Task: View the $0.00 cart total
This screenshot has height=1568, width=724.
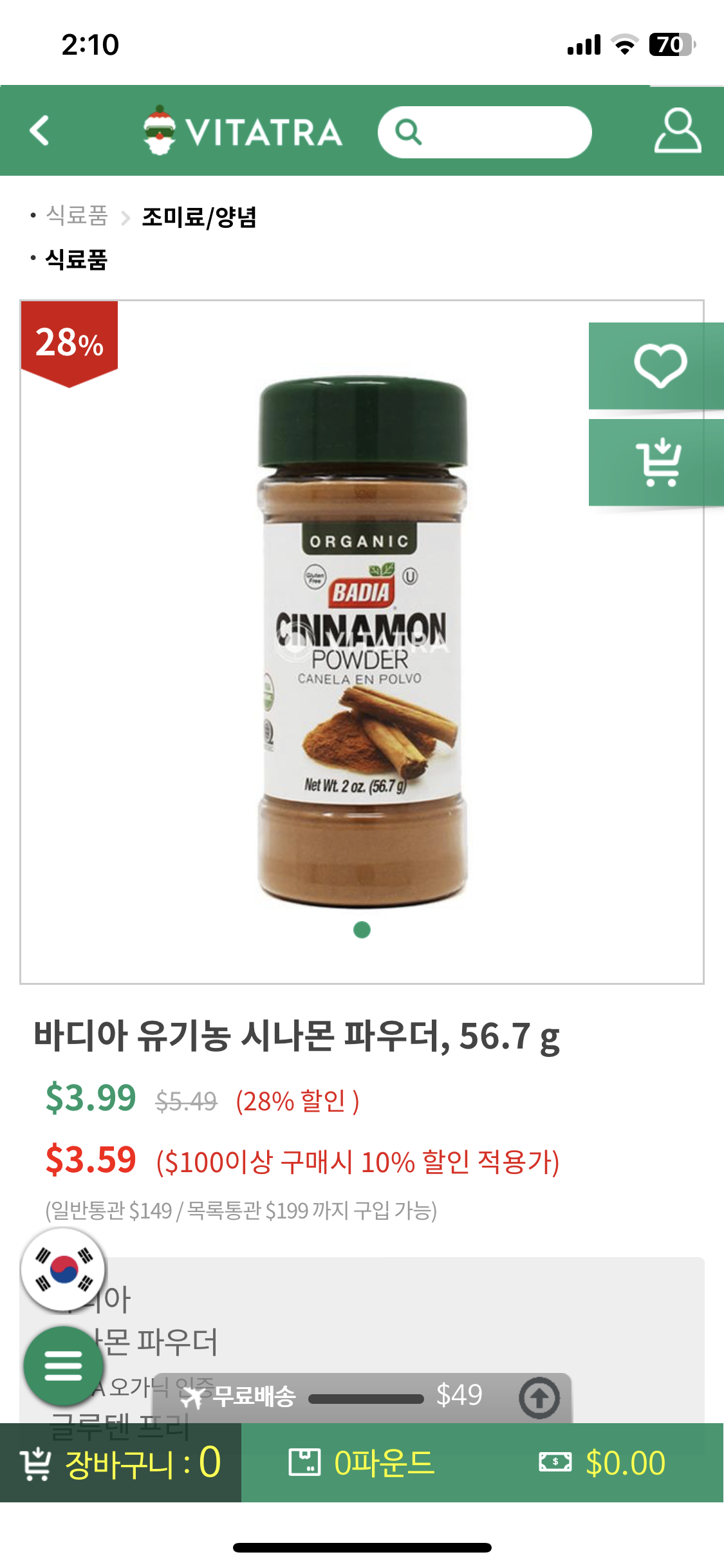Action: tap(602, 1463)
